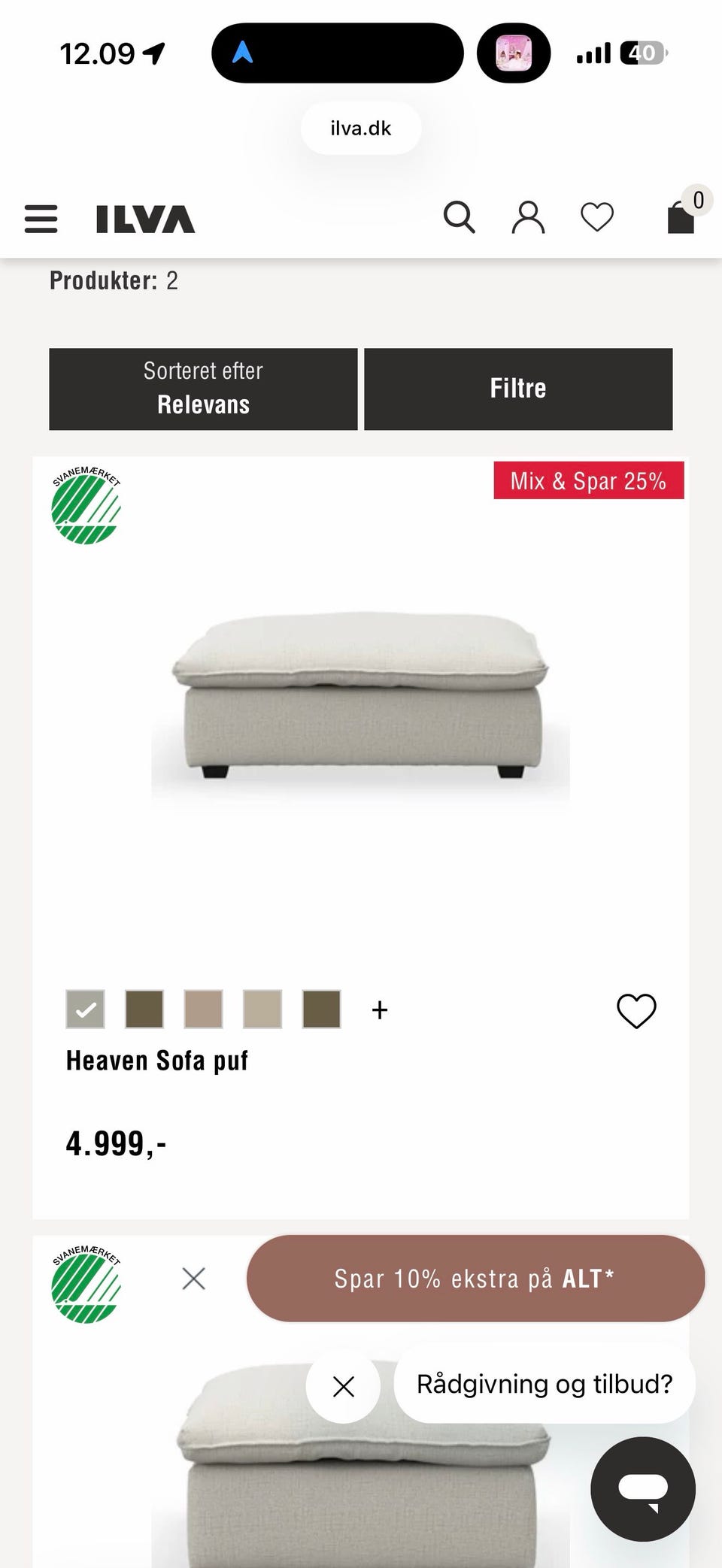Open the Heaven Sofa puf product image
The height and width of the screenshot is (1568, 722).
[x=360, y=695]
